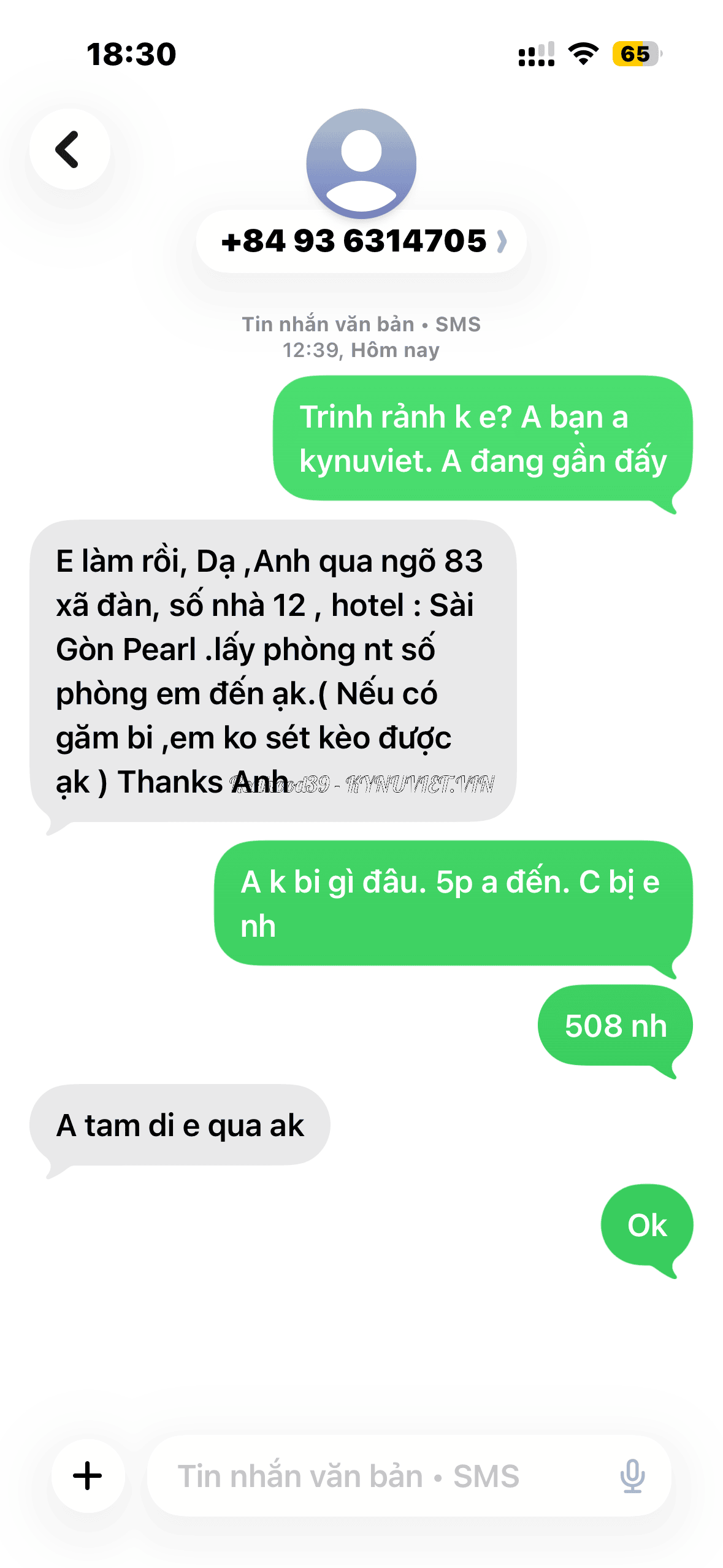The image size is (723, 1568).
Task: Go back to the messages list
Action: [69, 149]
